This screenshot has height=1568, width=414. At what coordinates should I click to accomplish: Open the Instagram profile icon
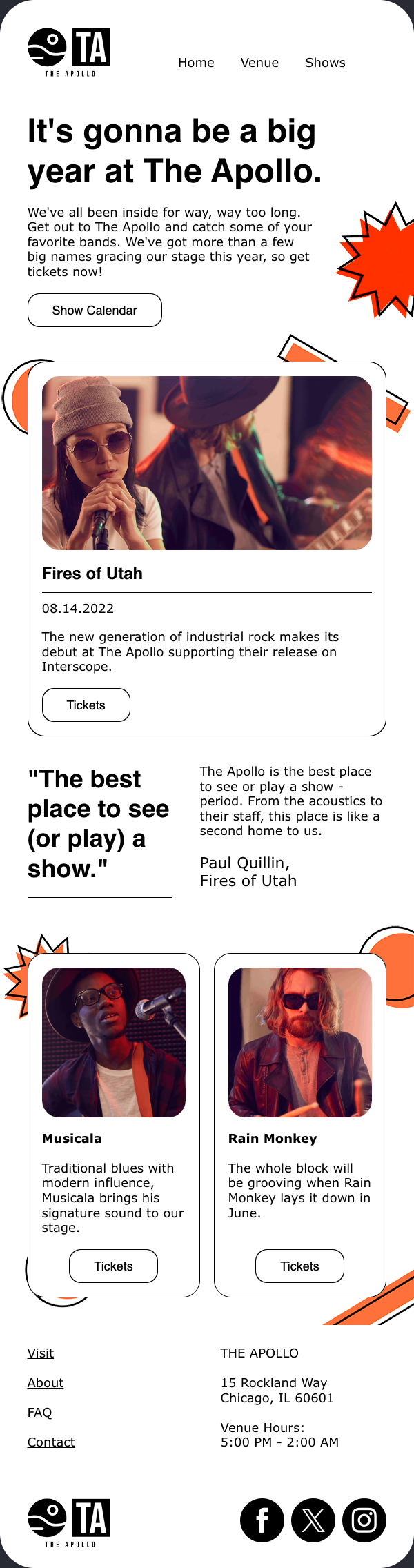pos(364,1520)
